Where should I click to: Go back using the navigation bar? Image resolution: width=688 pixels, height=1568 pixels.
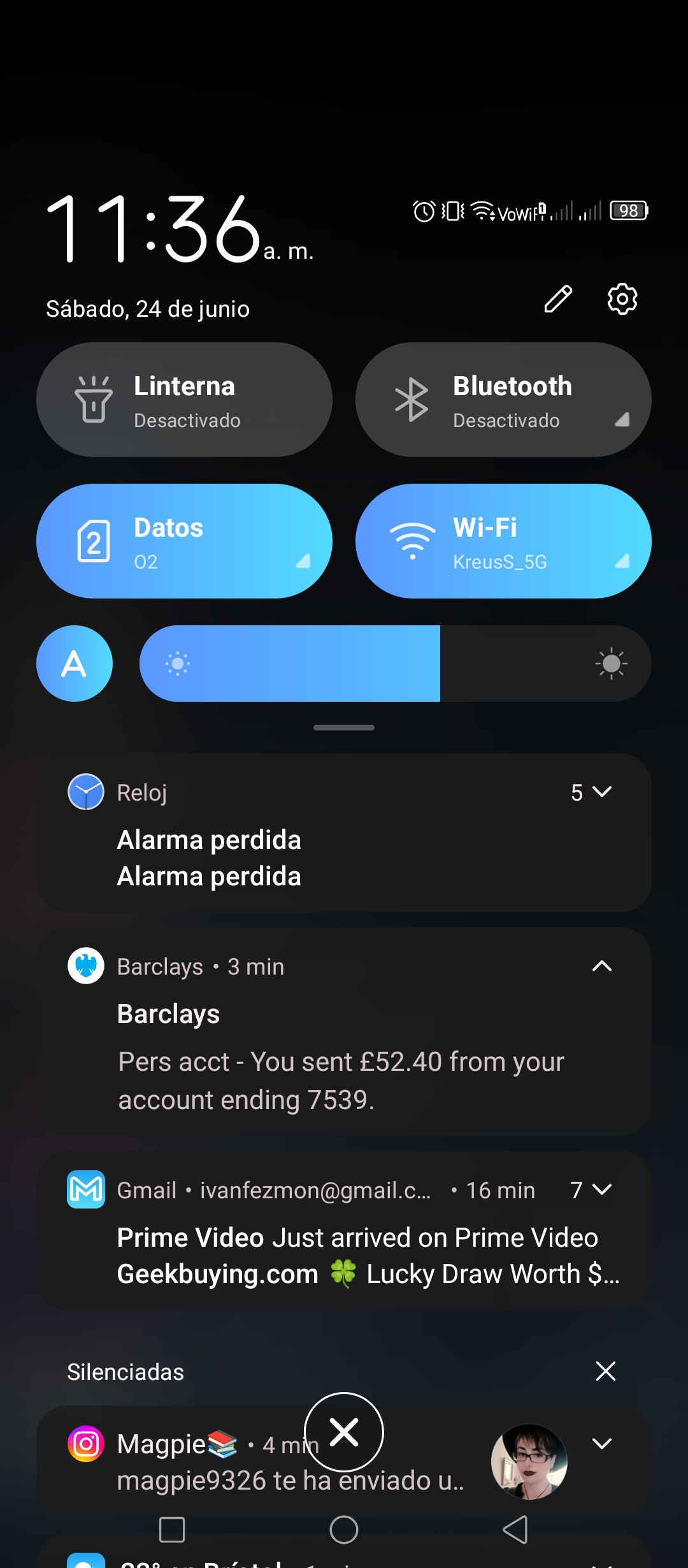point(515,1530)
